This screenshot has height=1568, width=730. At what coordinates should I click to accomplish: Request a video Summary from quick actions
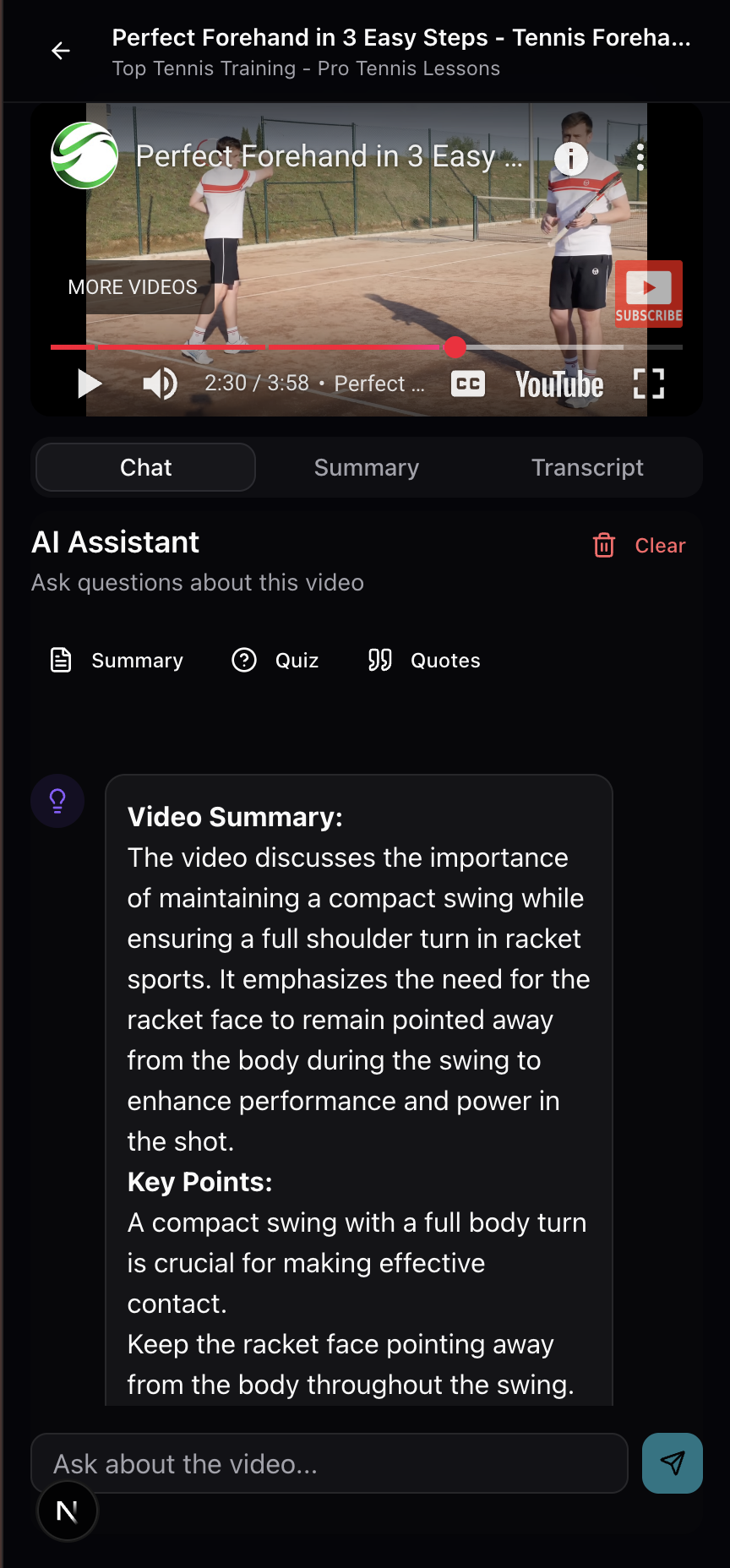(x=117, y=660)
